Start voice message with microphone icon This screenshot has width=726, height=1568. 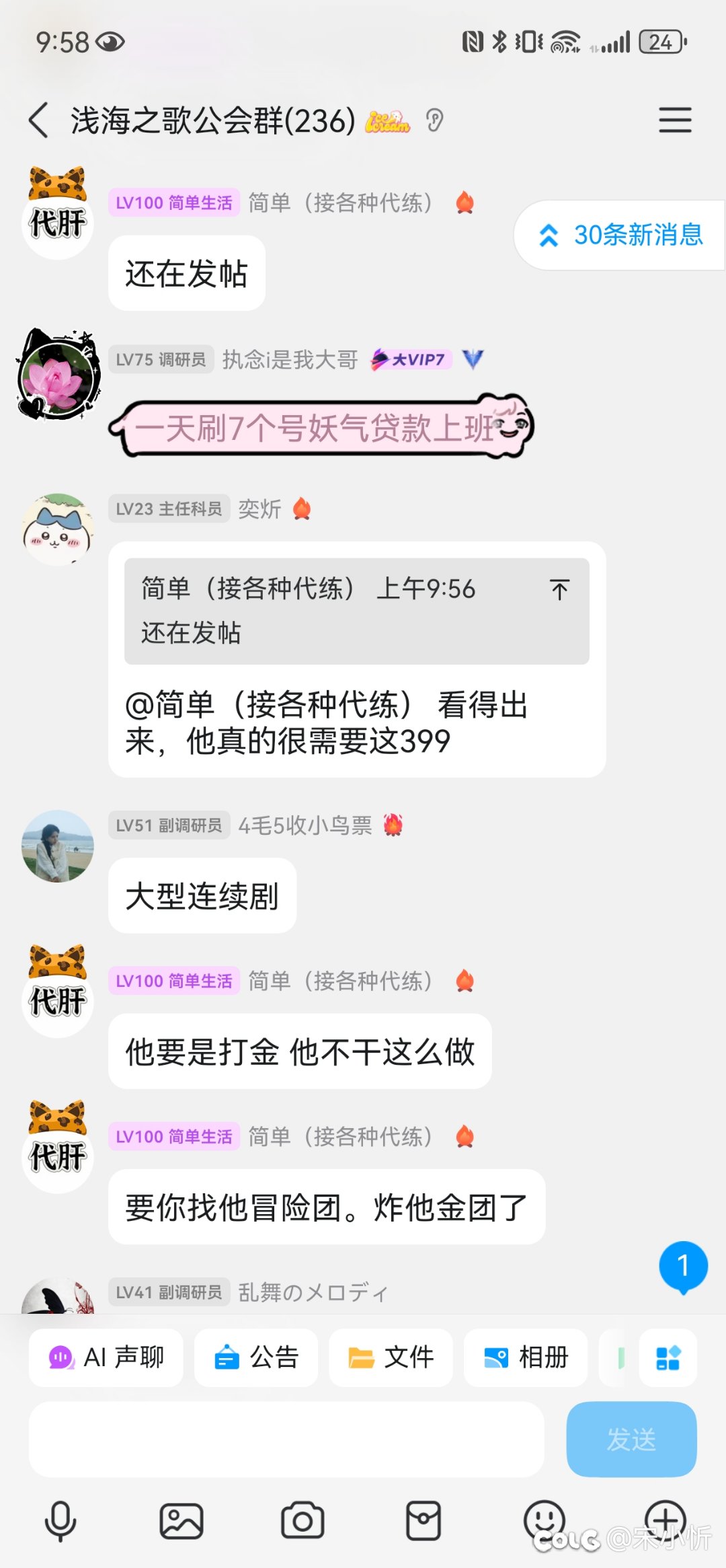pos(61,1521)
